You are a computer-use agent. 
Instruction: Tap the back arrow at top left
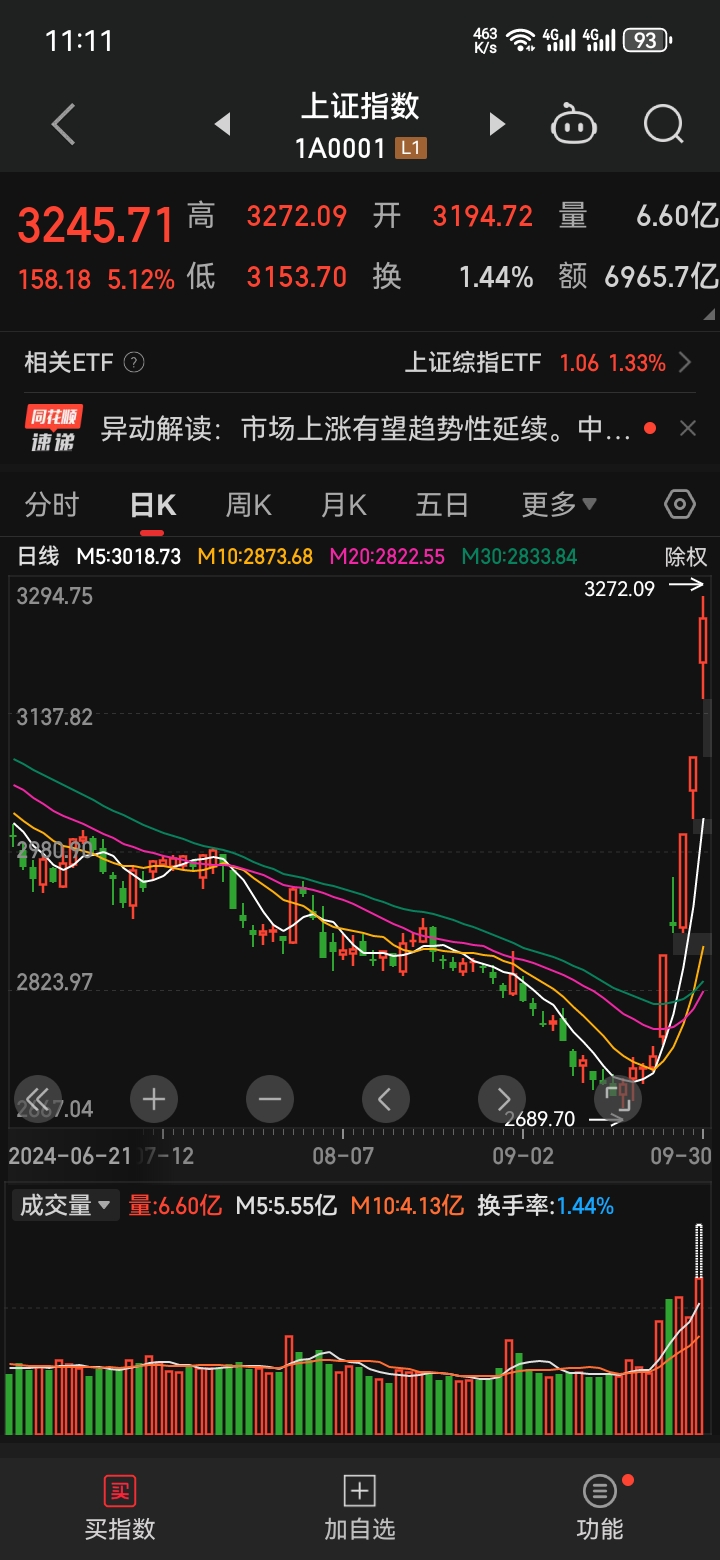pyautogui.click(x=62, y=123)
